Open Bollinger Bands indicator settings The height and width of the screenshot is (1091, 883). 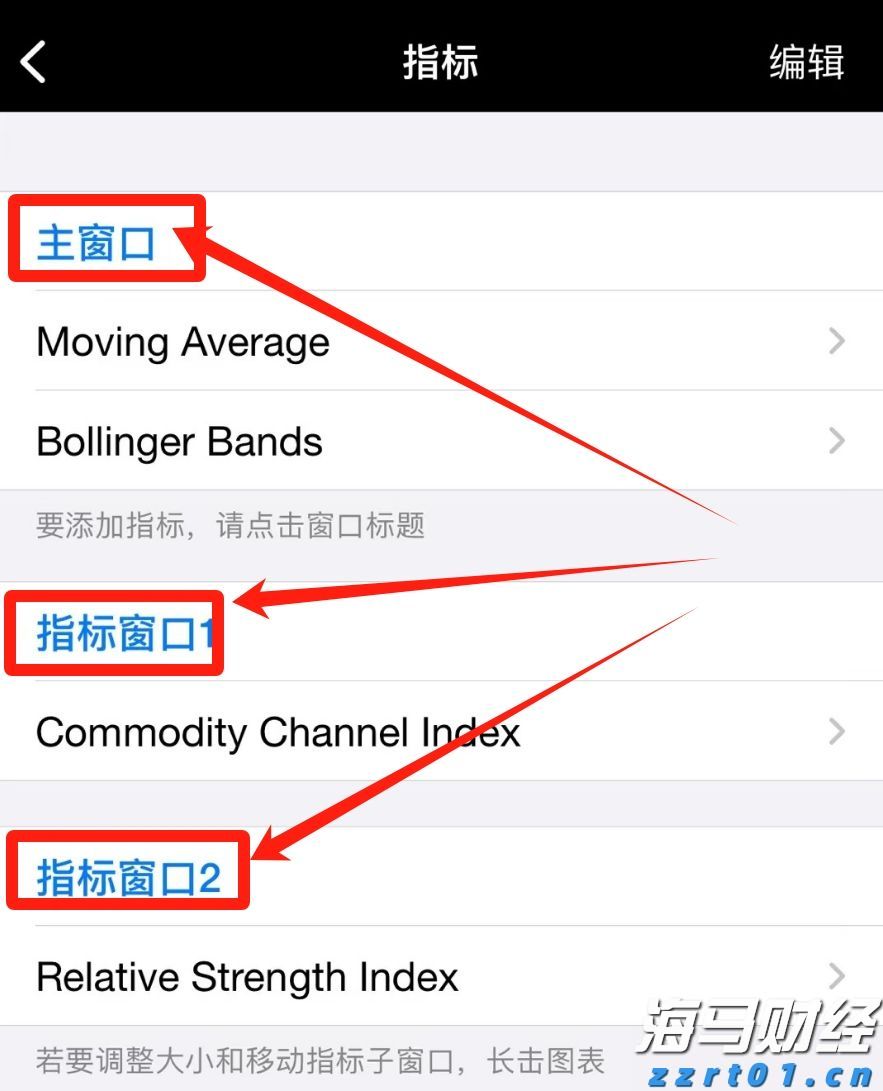[179, 440]
